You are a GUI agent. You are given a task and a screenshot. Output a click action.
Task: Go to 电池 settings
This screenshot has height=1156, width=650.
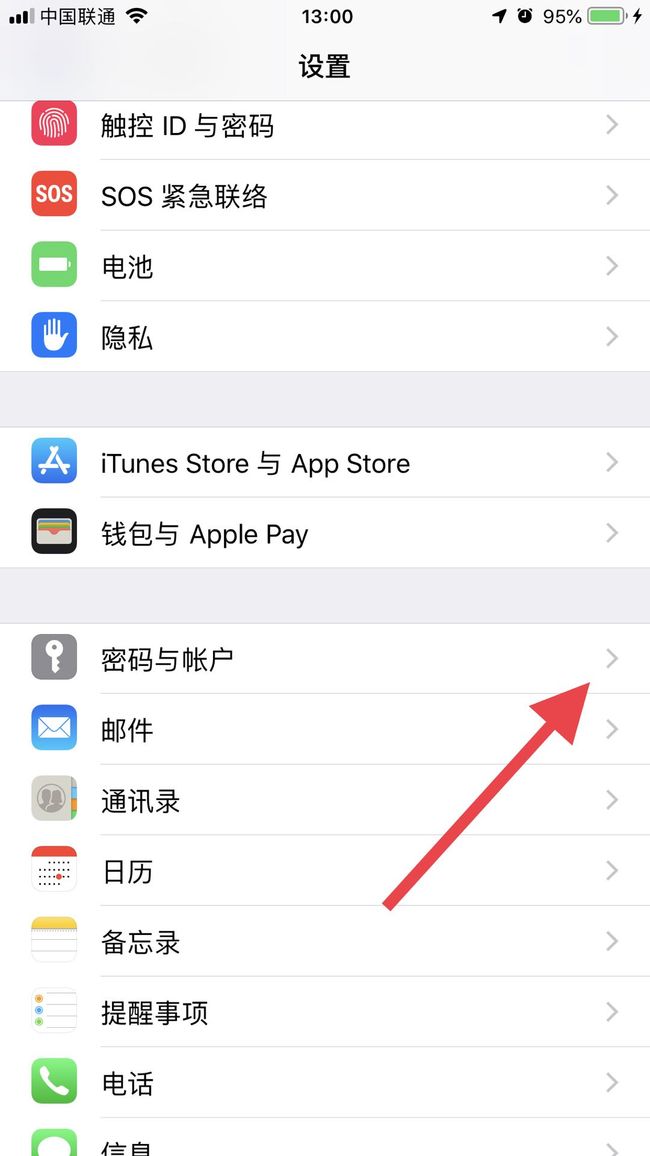325,265
